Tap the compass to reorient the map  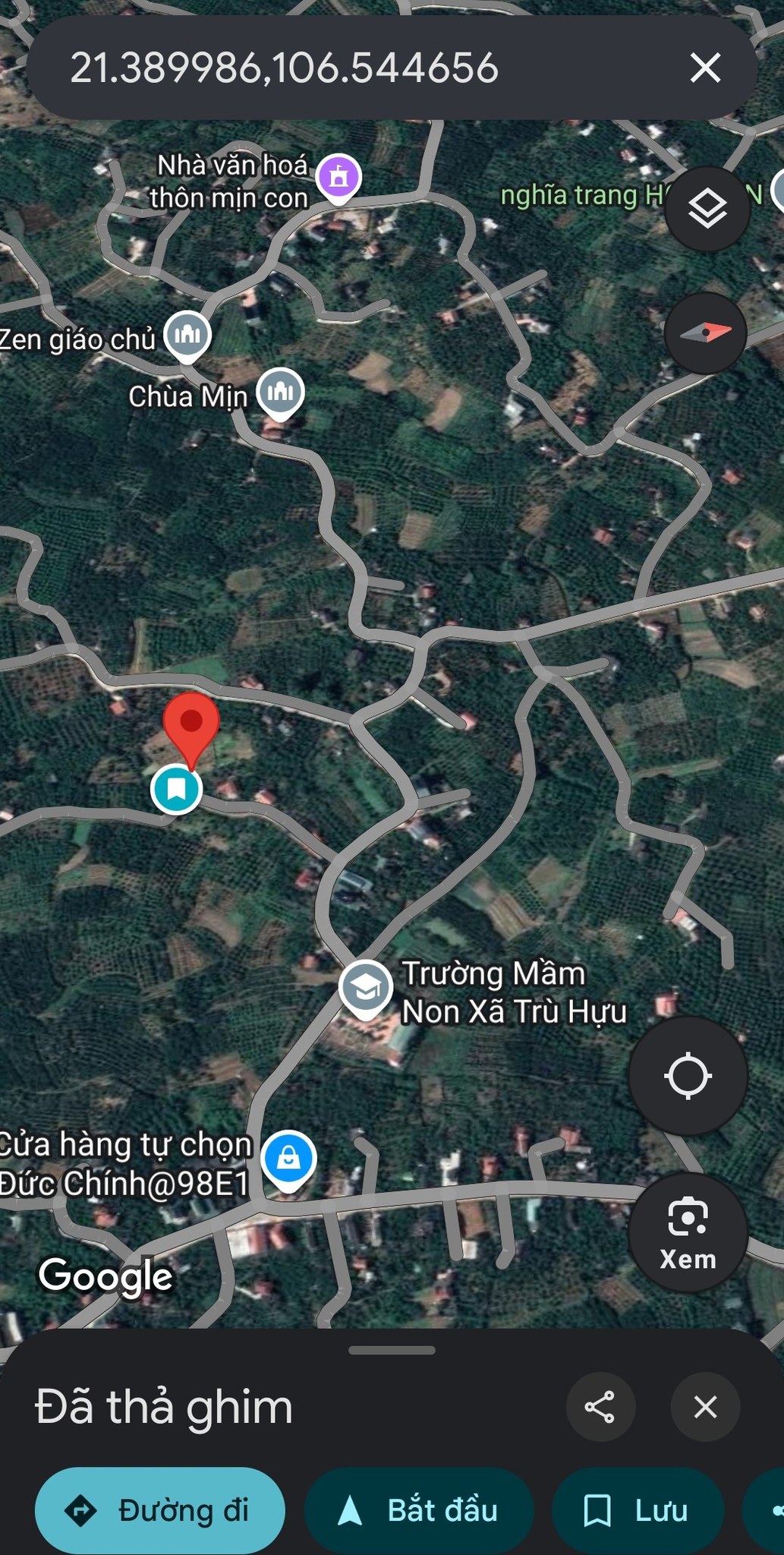tap(706, 333)
